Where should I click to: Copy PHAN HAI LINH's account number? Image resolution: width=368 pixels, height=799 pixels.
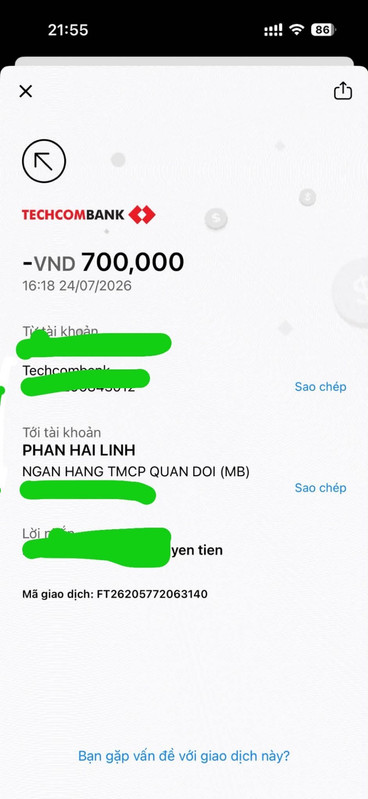[320, 488]
